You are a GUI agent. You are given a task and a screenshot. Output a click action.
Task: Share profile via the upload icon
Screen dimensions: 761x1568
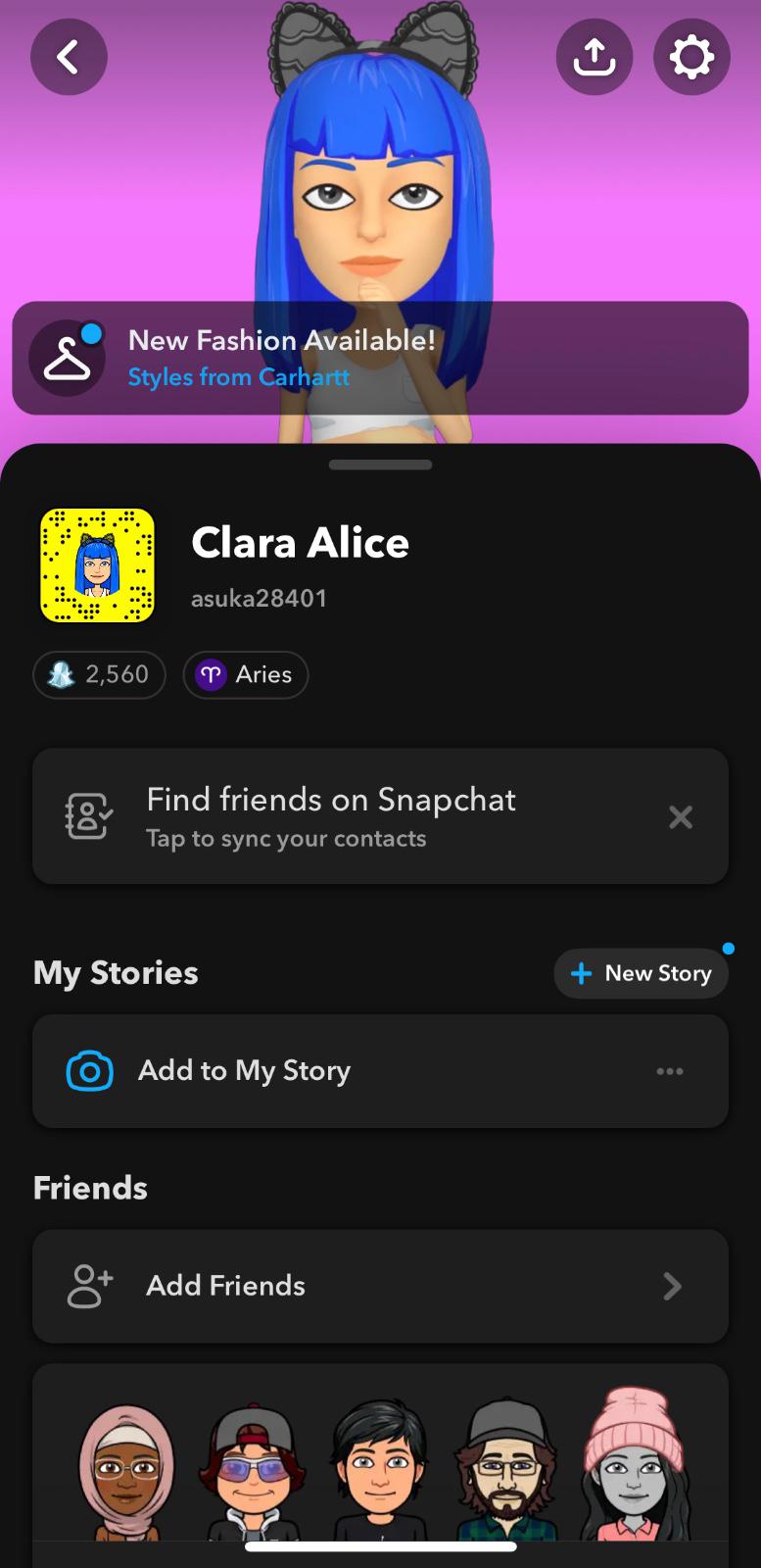(594, 58)
